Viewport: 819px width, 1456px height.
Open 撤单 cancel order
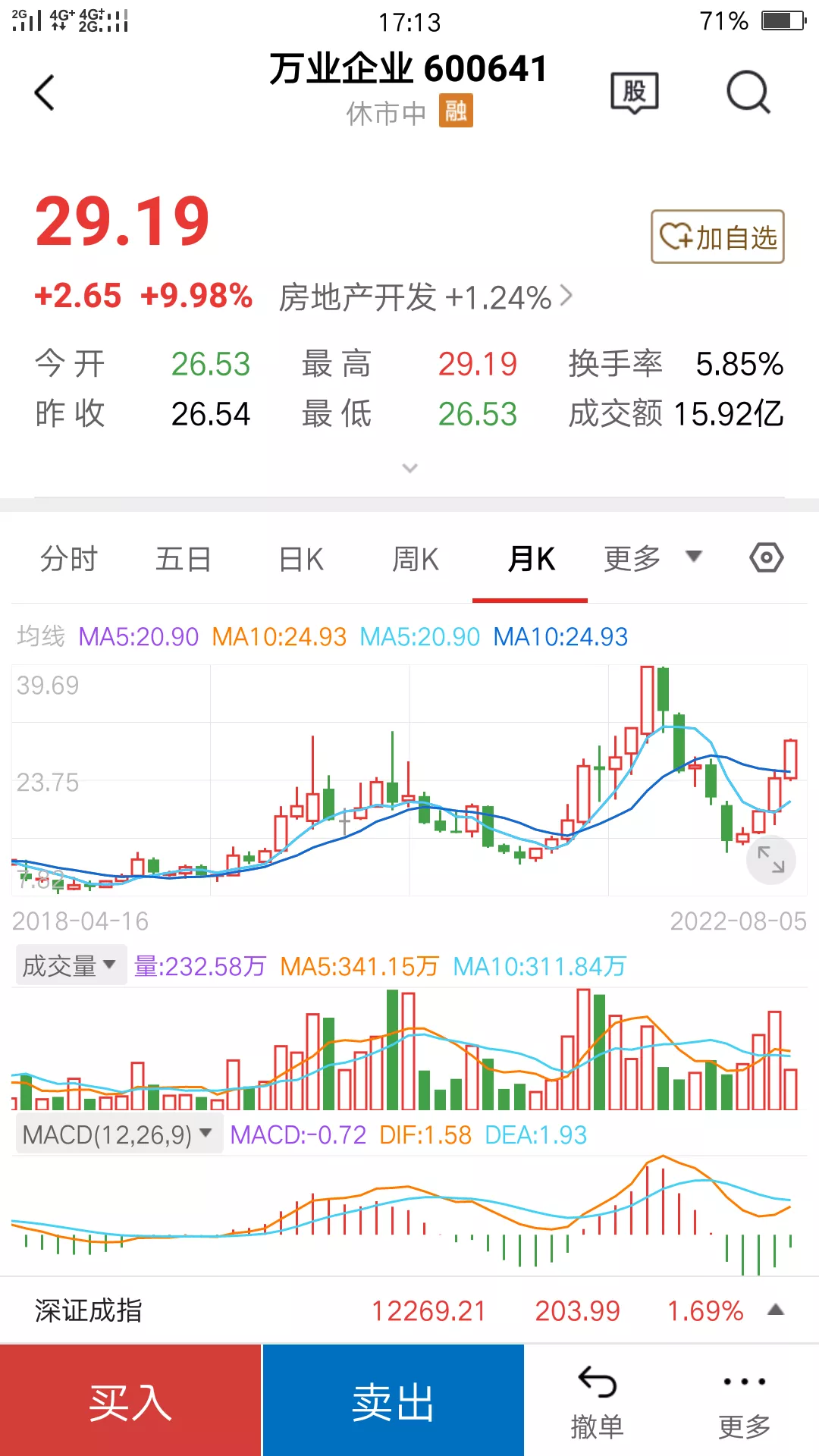pos(598,1402)
